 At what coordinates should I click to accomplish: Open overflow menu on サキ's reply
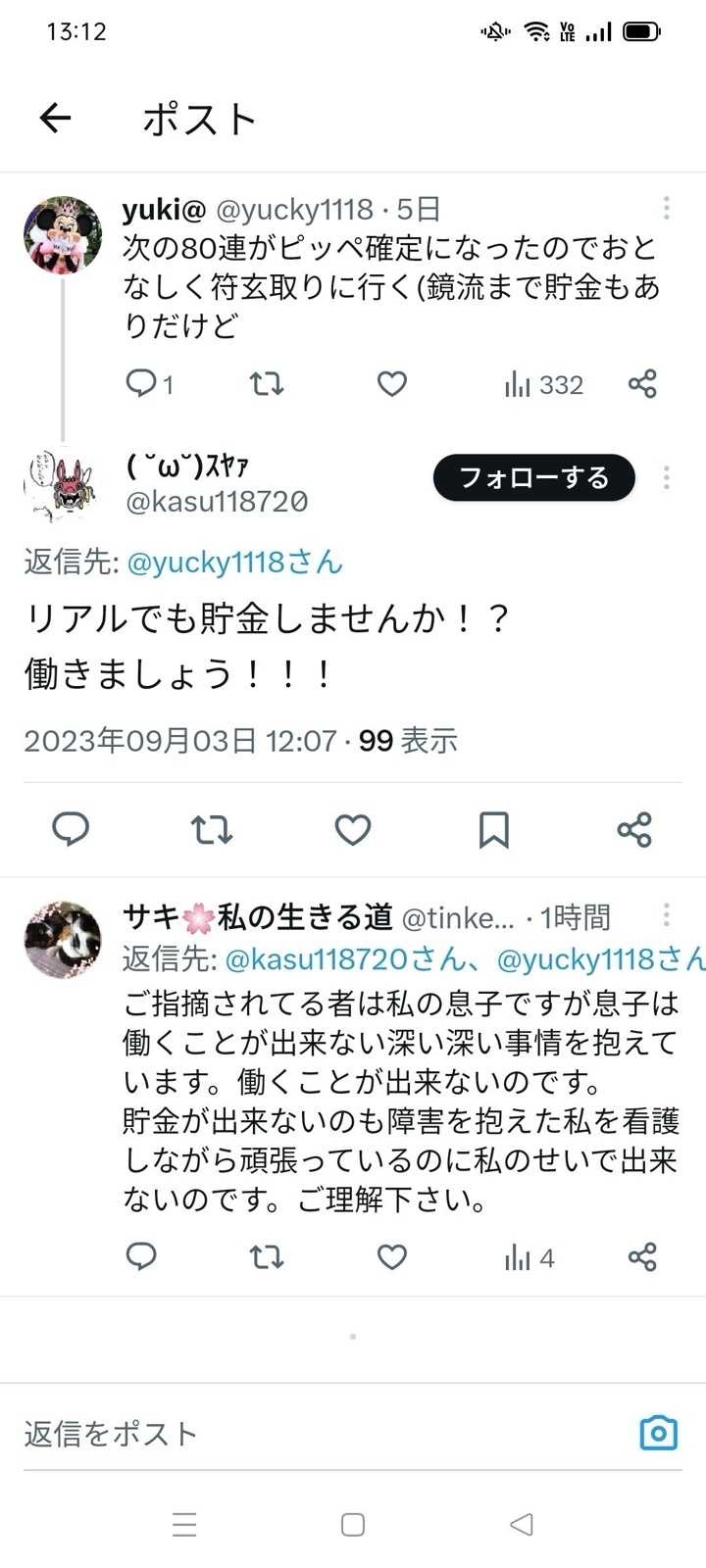[666, 915]
